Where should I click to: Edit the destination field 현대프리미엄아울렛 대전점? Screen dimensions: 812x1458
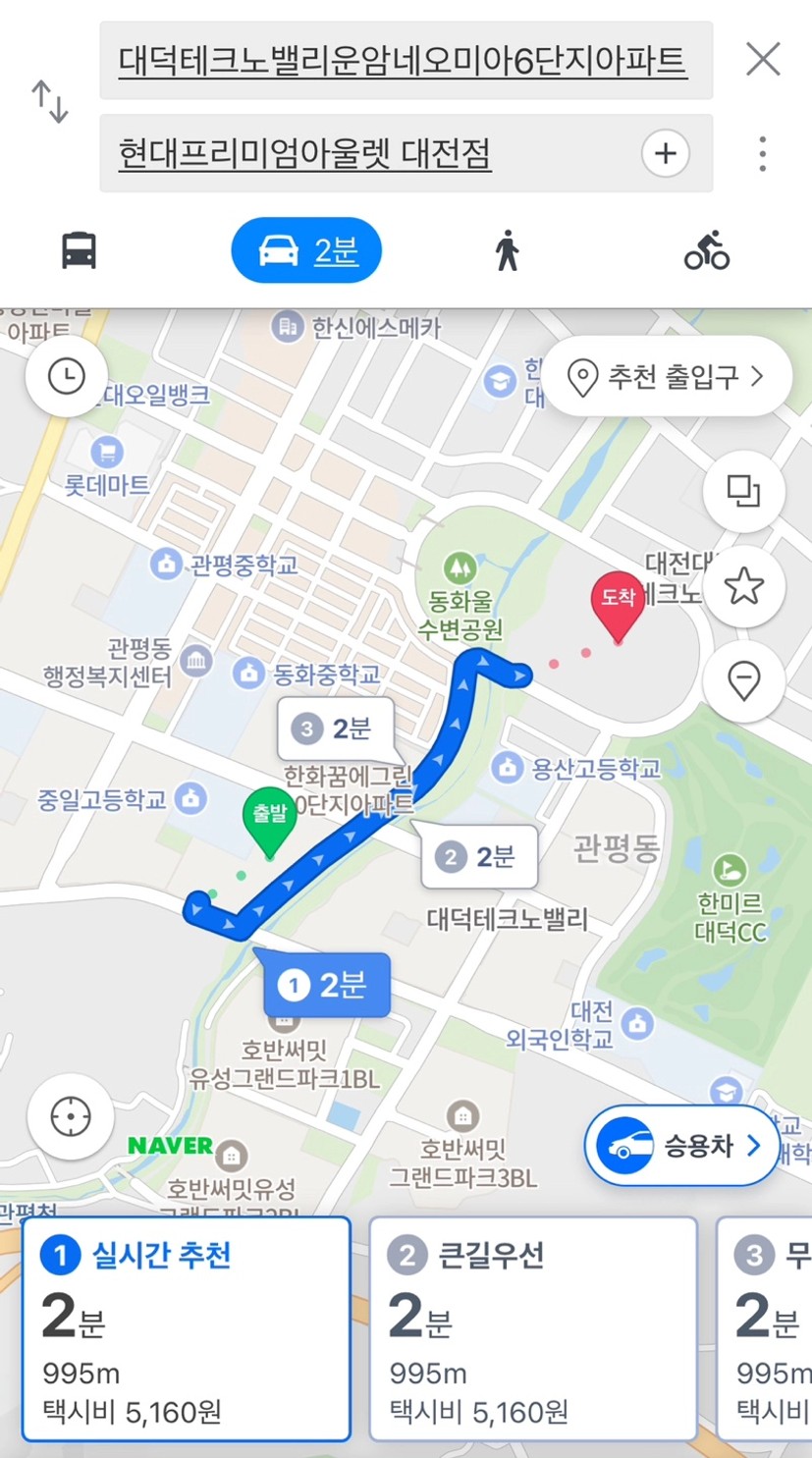[406, 153]
